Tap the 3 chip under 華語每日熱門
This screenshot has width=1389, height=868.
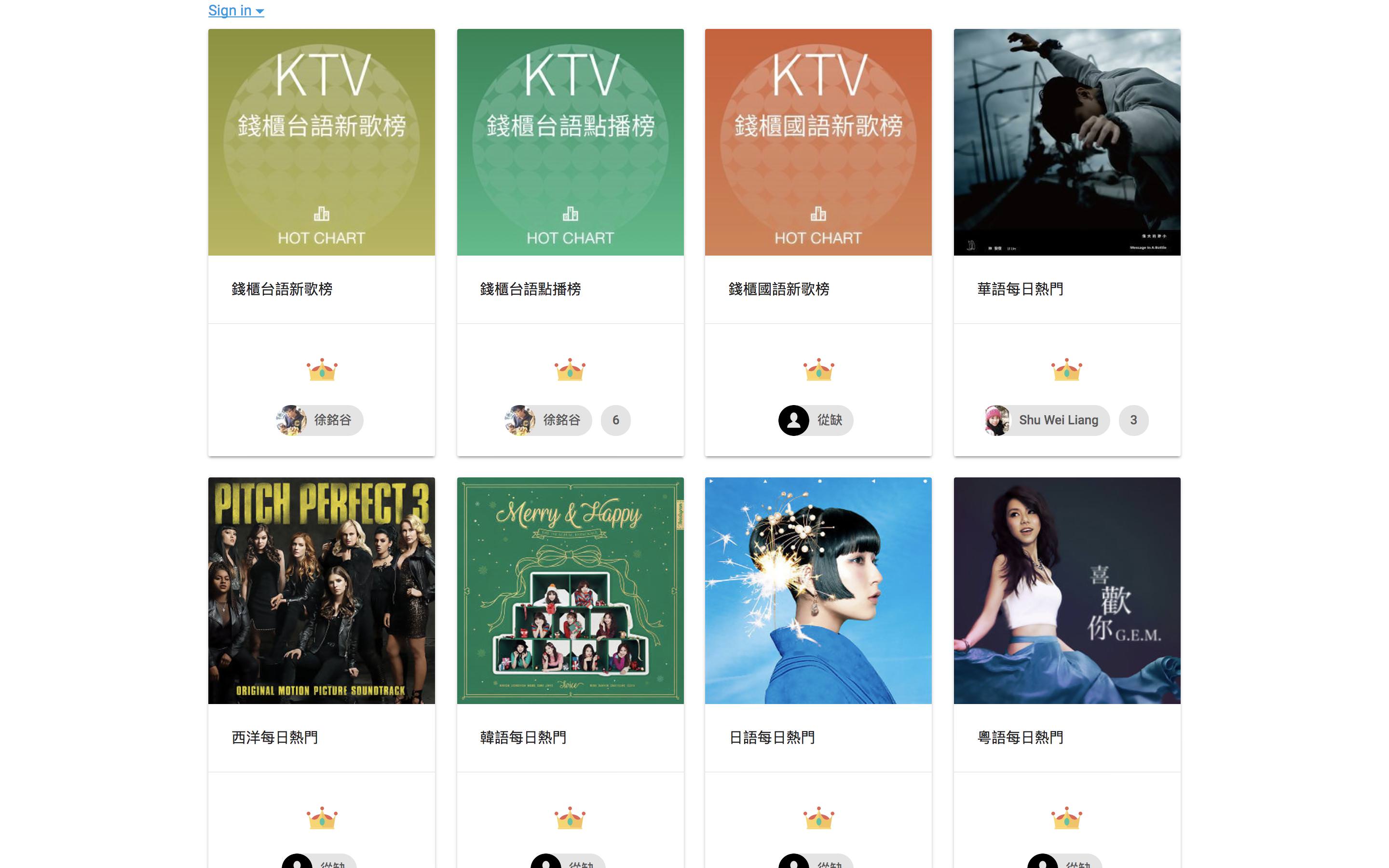[1133, 420]
